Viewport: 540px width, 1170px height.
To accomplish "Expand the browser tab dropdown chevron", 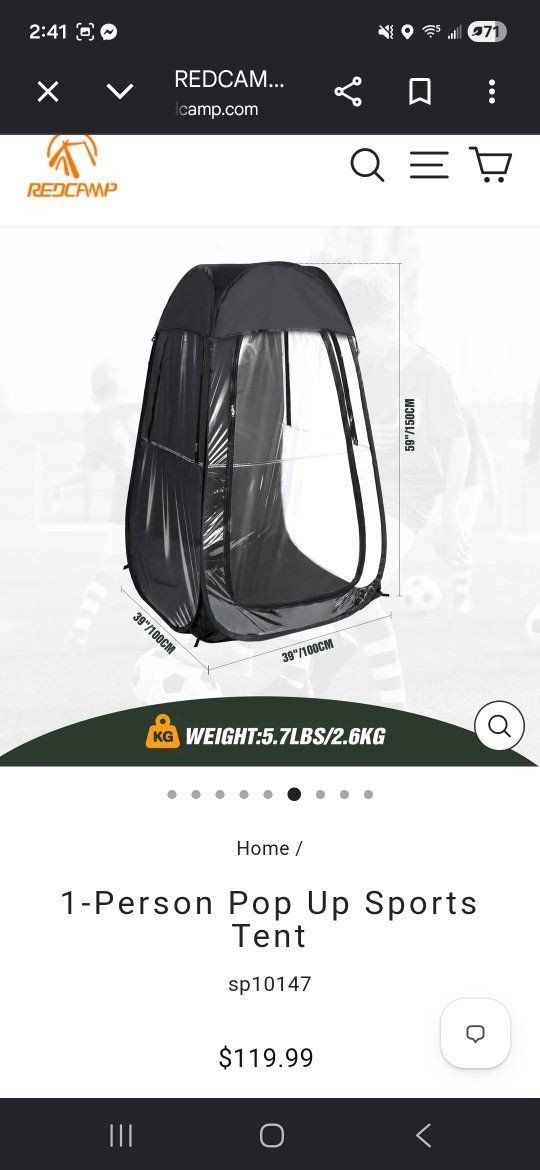I will [119, 92].
